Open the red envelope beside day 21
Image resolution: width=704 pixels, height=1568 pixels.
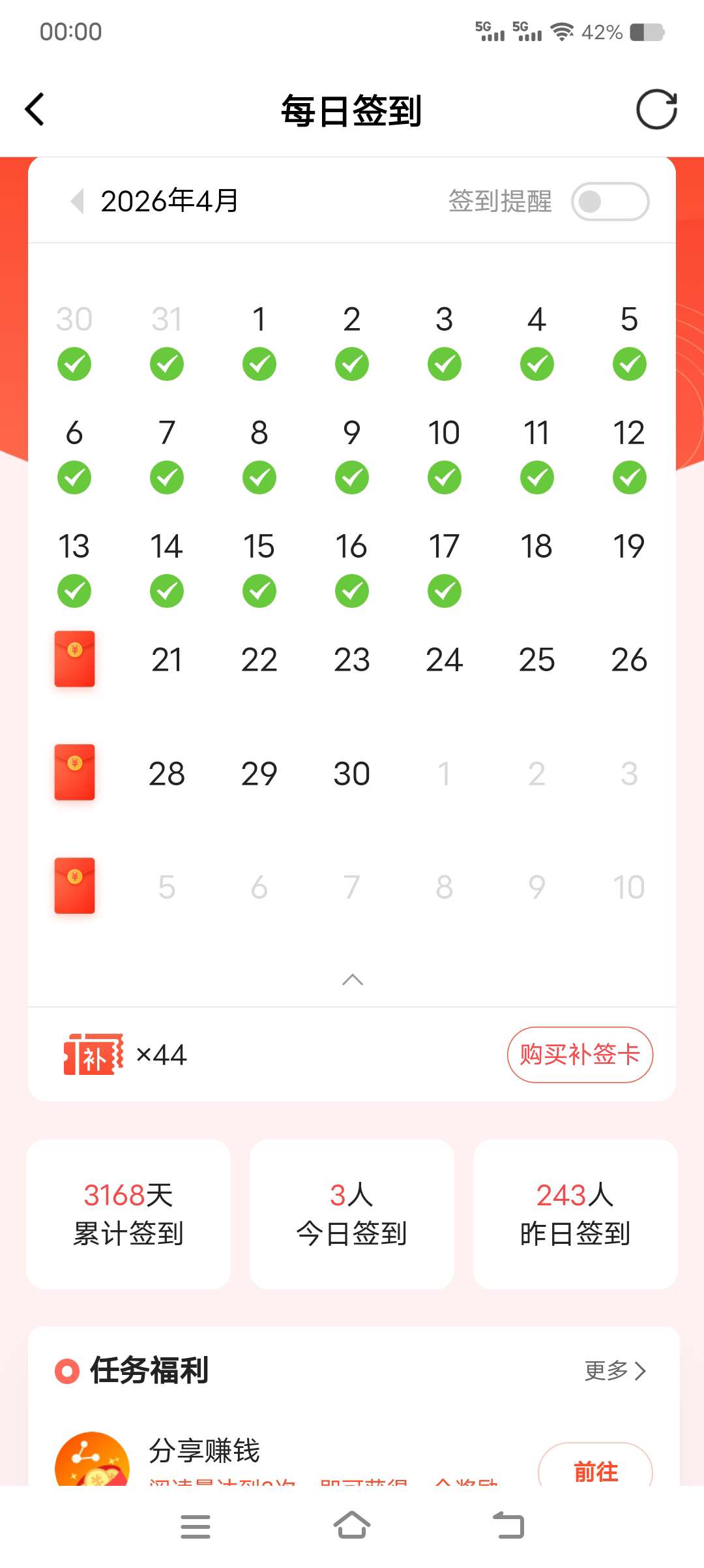[x=74, y=659]
